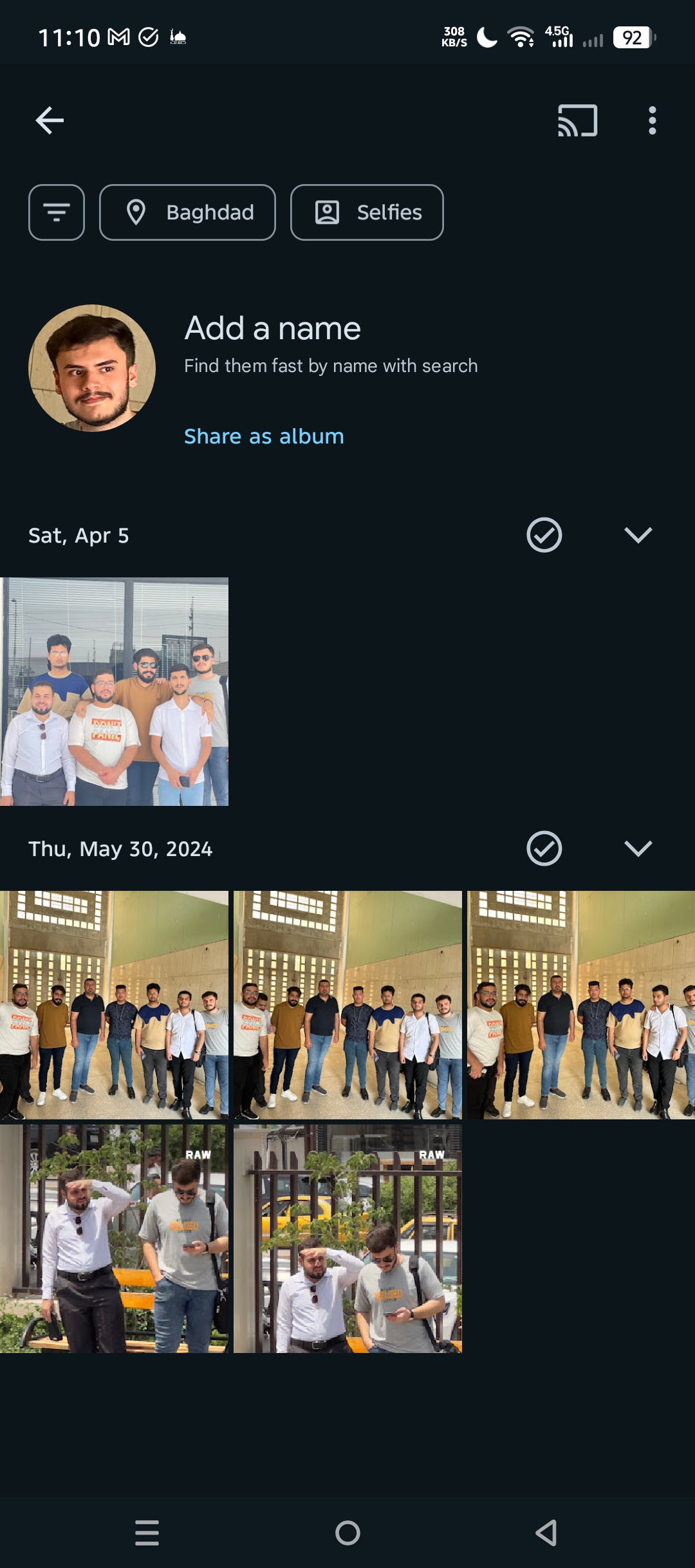Filter photos by Baghdad location
This screenshot has height=1568, width=695.
click(187, 212)
